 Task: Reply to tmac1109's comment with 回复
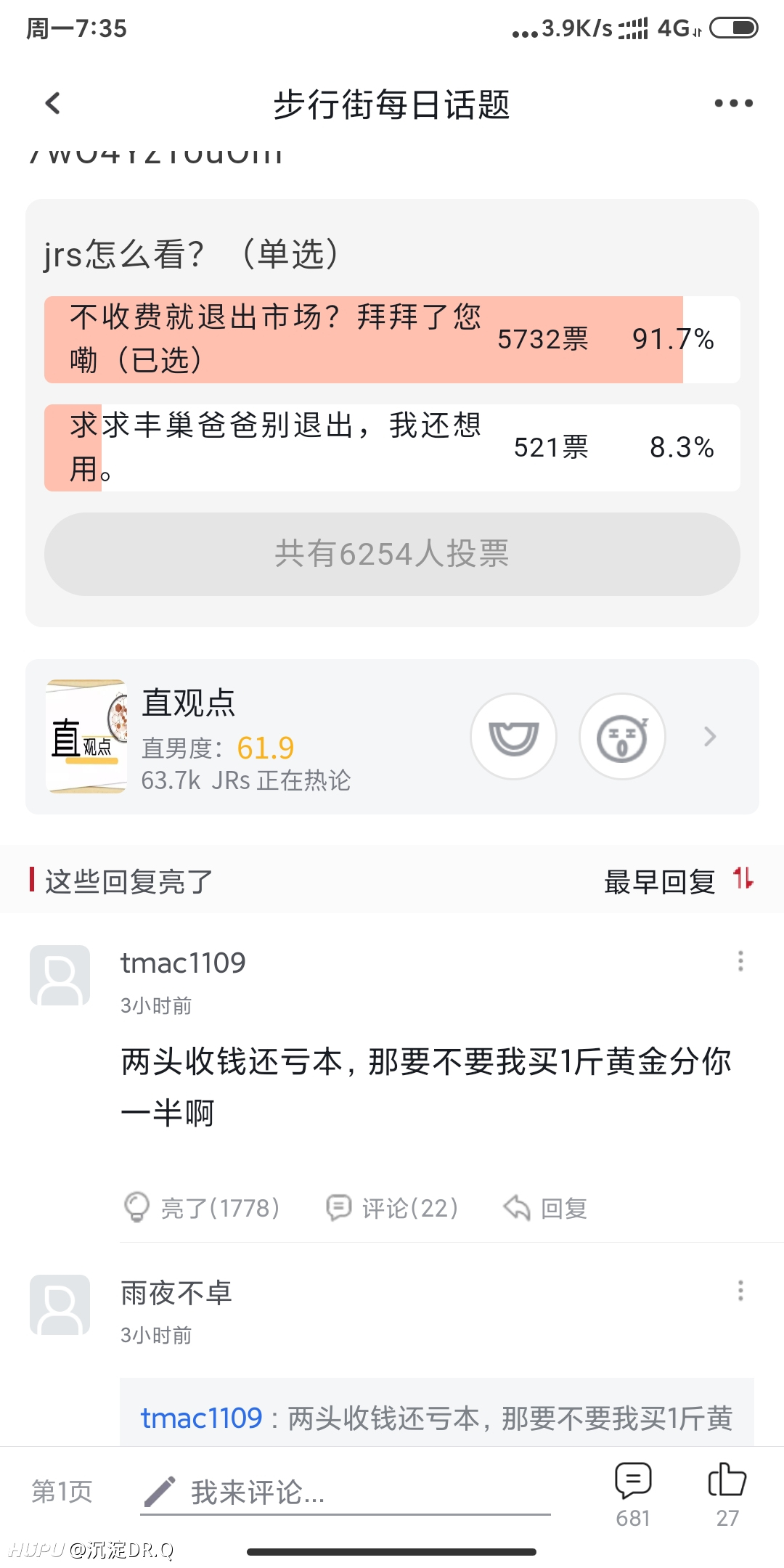point(545,1208)
